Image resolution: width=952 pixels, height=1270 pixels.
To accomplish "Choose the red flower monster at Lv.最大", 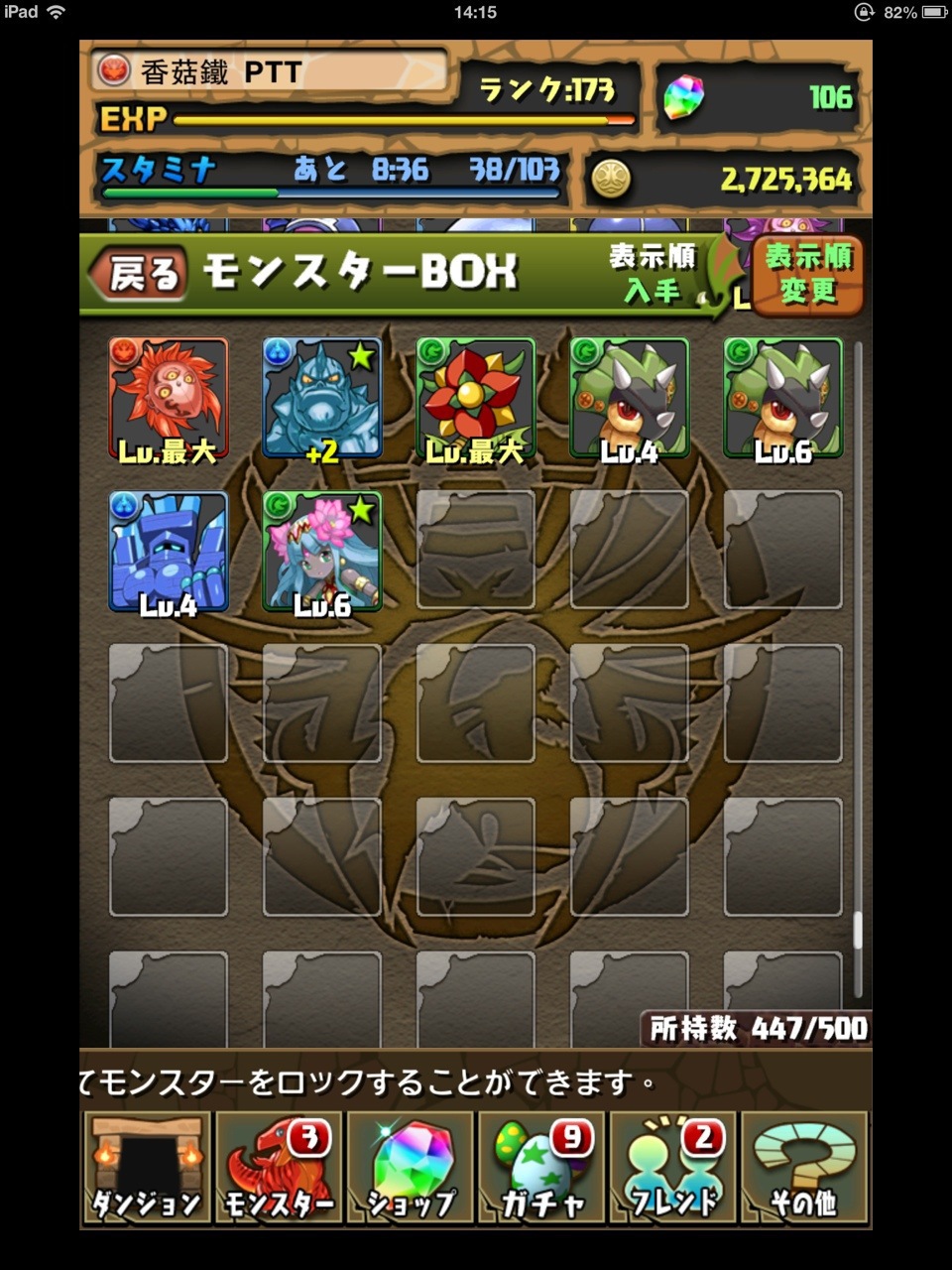I will point(476,399).
